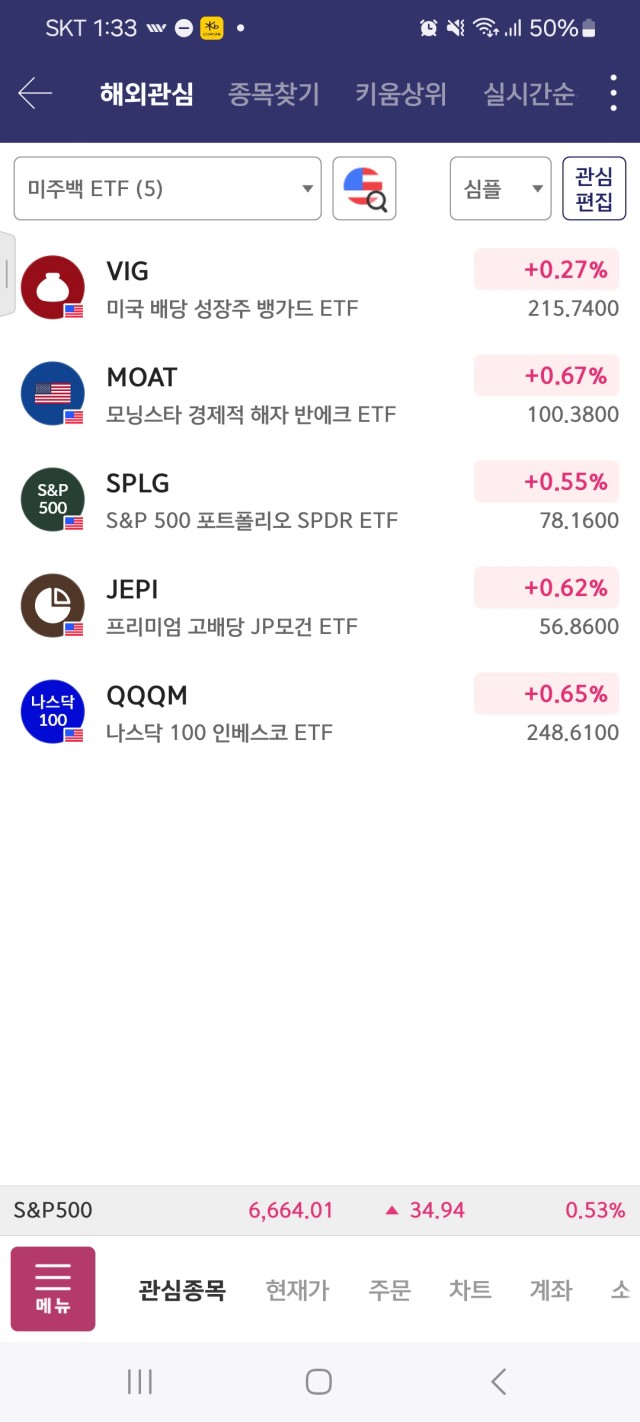Open the 차트 tab
Screen dimensions: 640x1422
click(469, 1290)
